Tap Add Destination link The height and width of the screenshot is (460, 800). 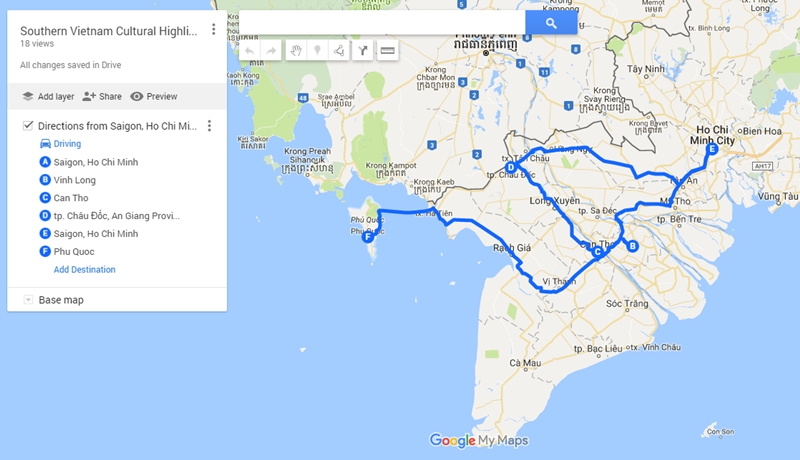84,270
